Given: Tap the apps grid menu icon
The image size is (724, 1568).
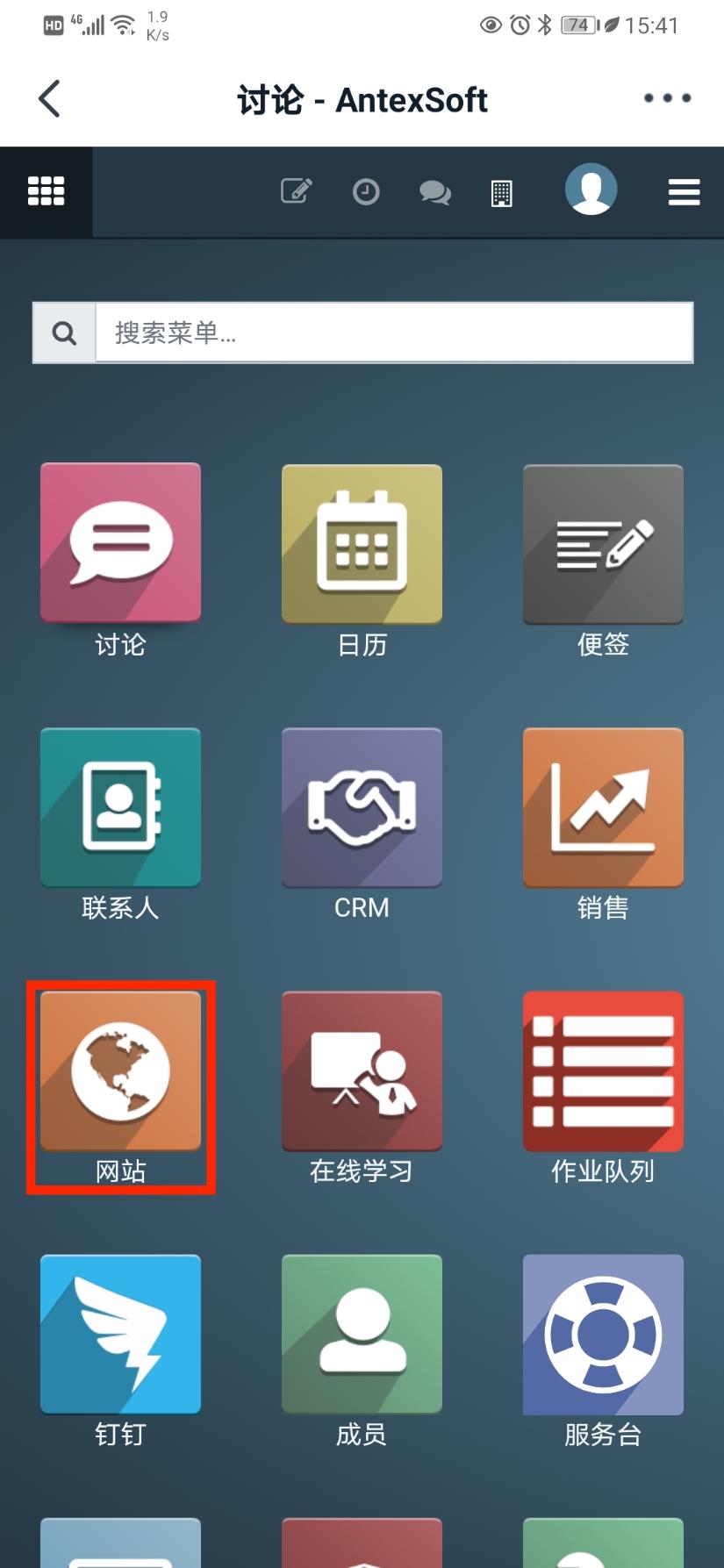Looking at the screenshot, I should pyautogui.click(x=46, y=191).
